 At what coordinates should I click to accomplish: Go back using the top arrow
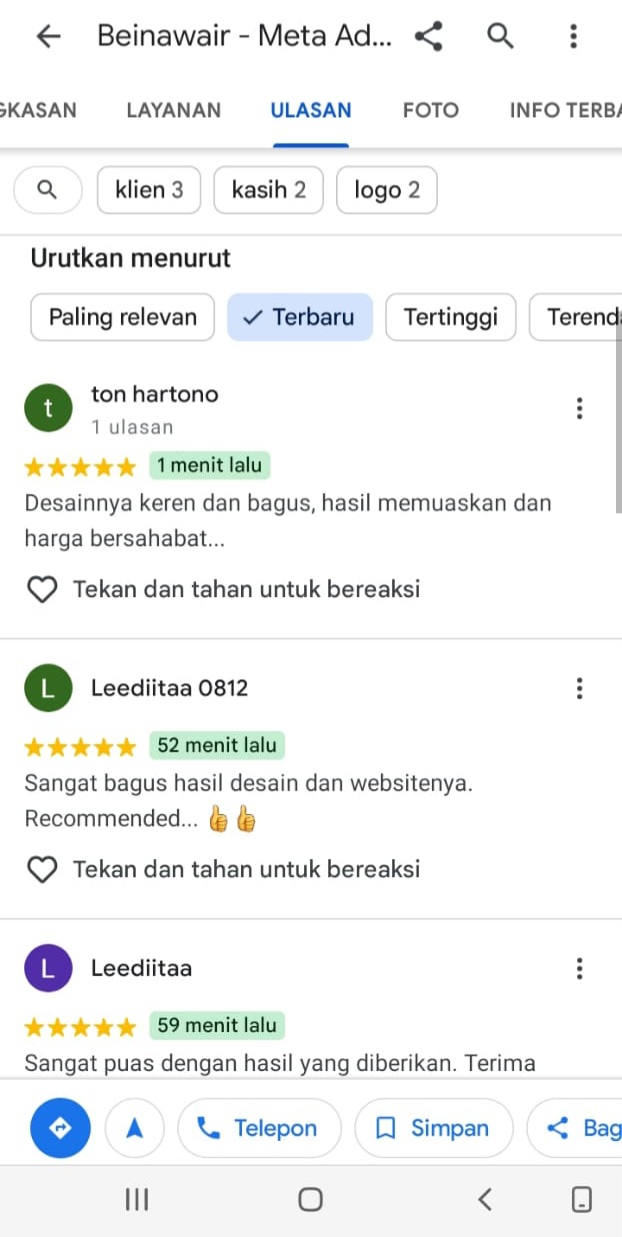48,37
